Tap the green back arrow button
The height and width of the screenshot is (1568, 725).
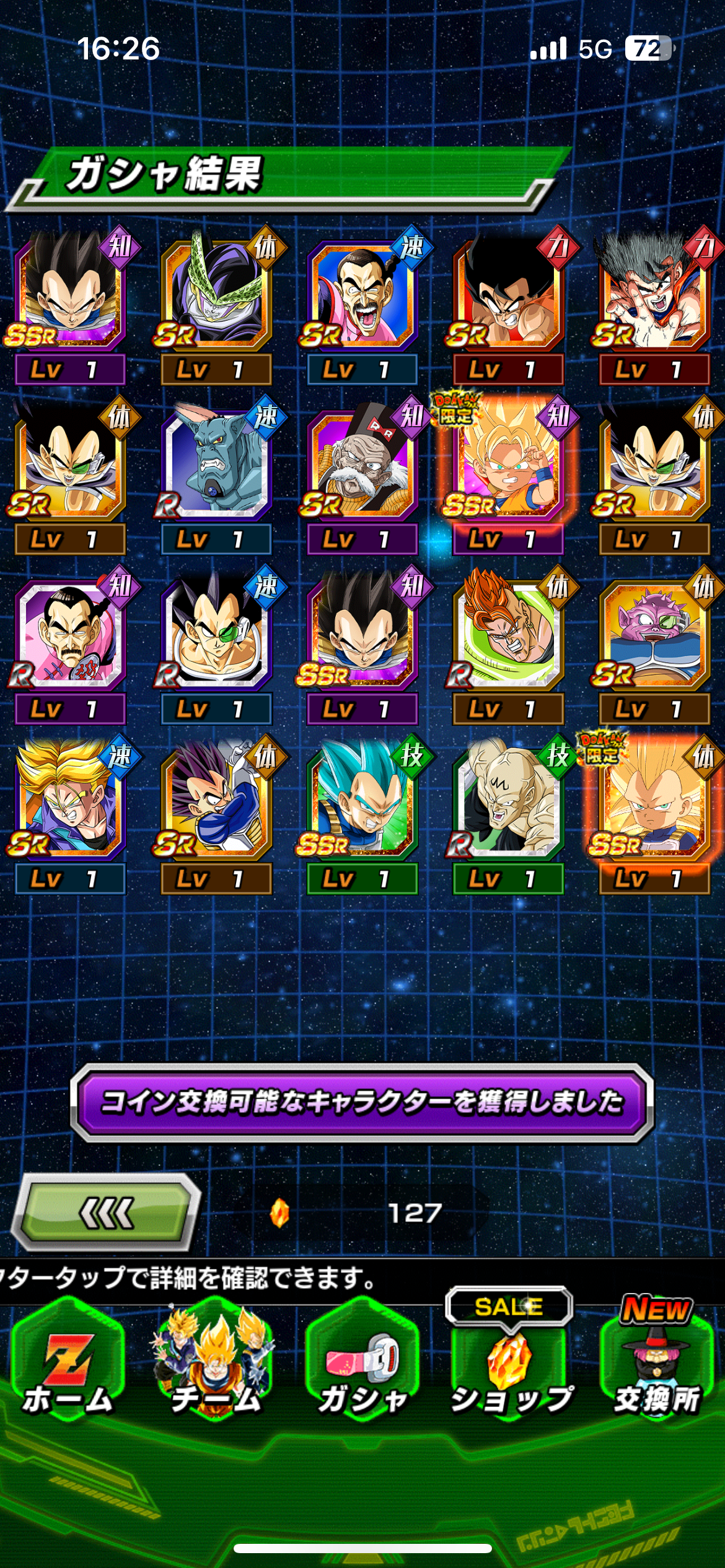click(x=107, y=1213)
